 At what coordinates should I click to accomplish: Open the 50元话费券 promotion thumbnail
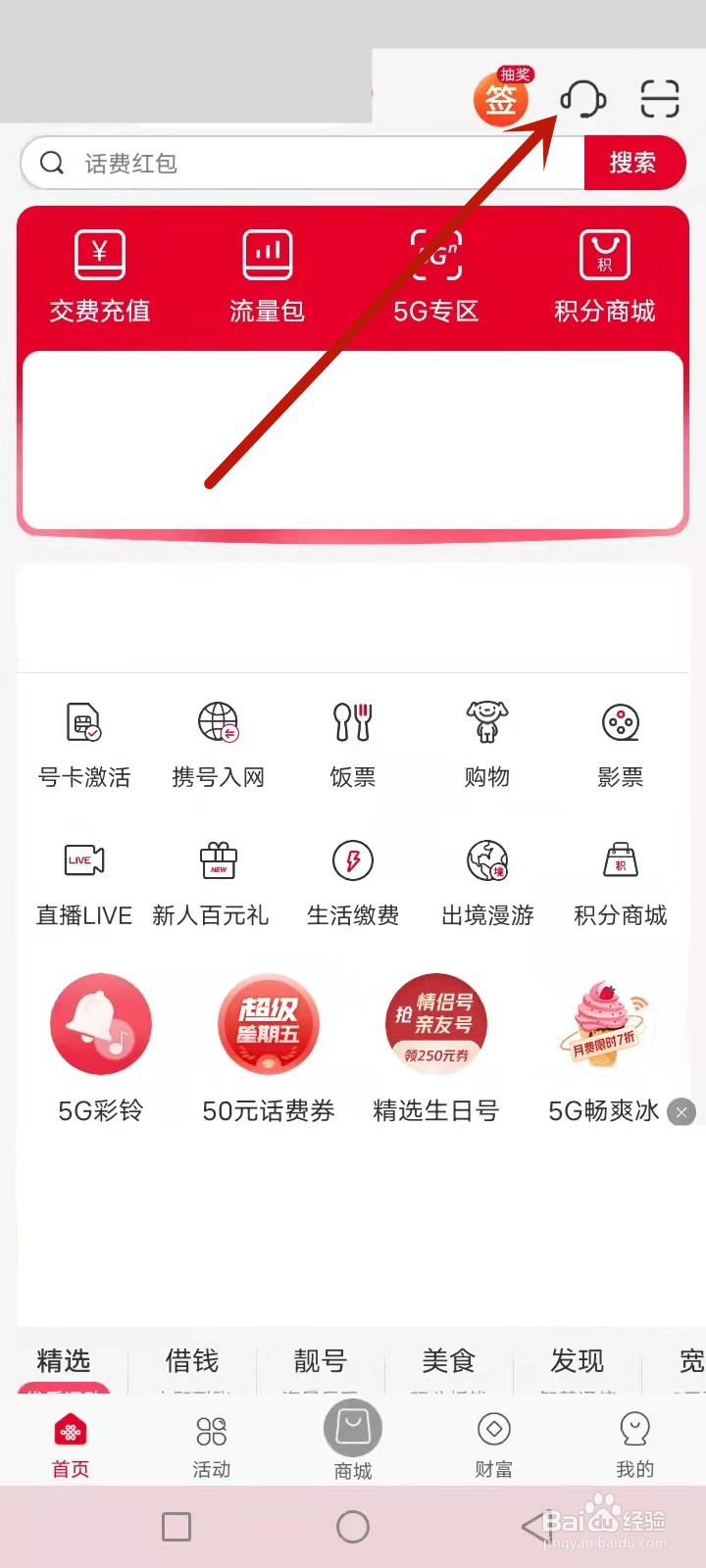pyautogui.click(x=268, y=1024)
